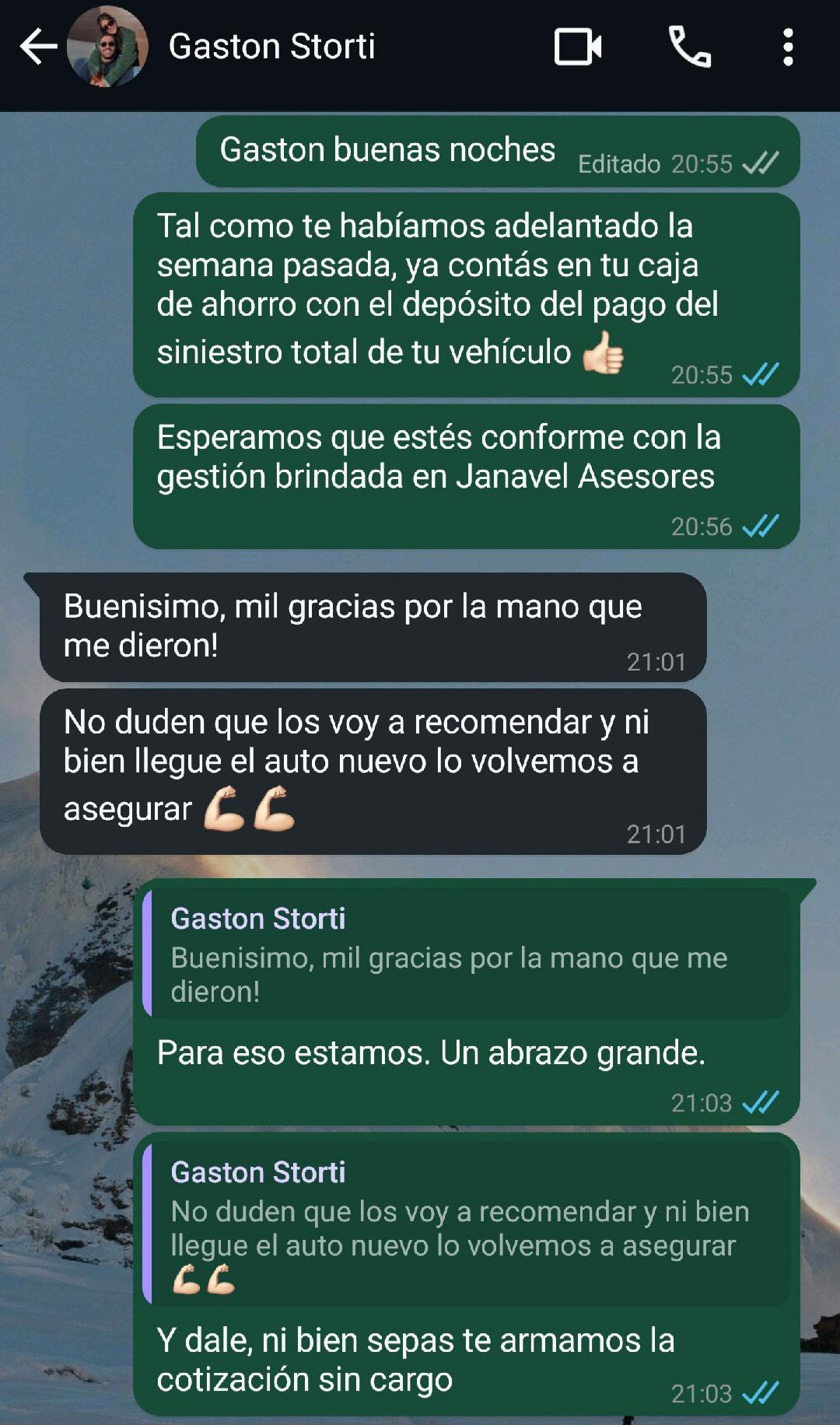The width and height of the screenshot is (840, 1425).
Task: Select the 'Para eso estamos' reply message
Action: point(432,1054)
